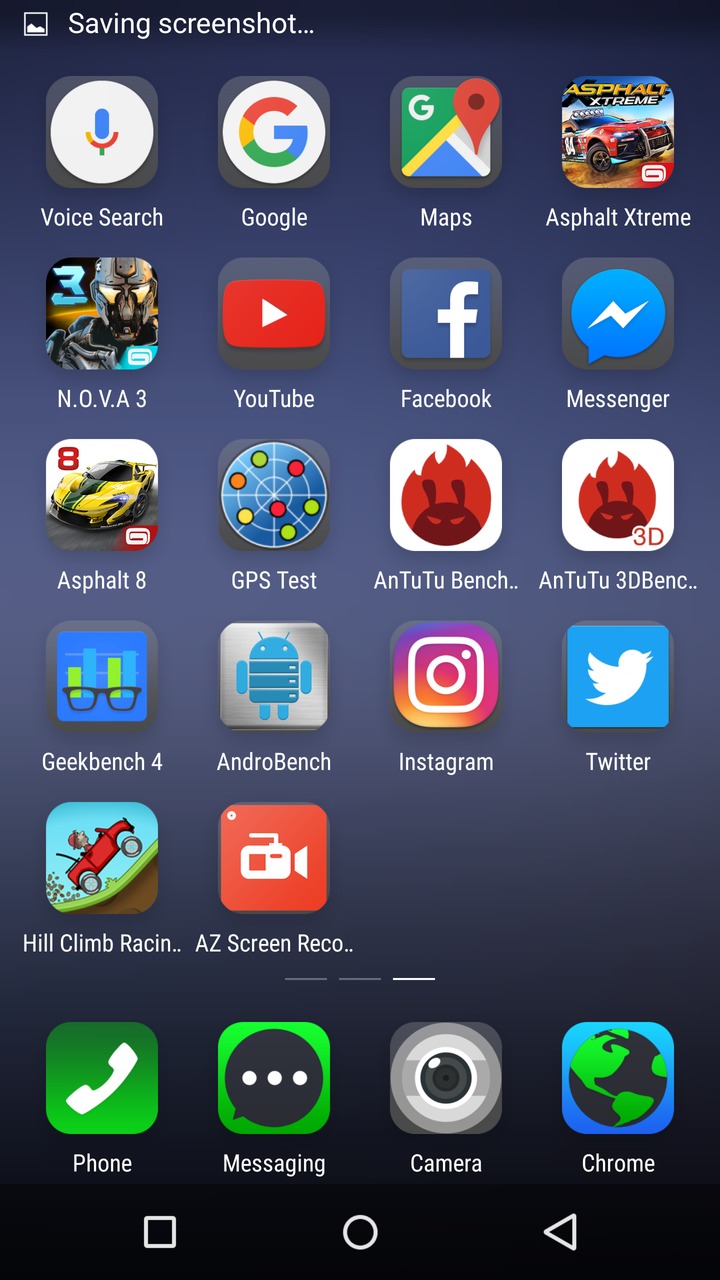The height and width of the screenshot is (1280, 720).
Task: Open AnTuTu 3DBench
Action: 618,495
